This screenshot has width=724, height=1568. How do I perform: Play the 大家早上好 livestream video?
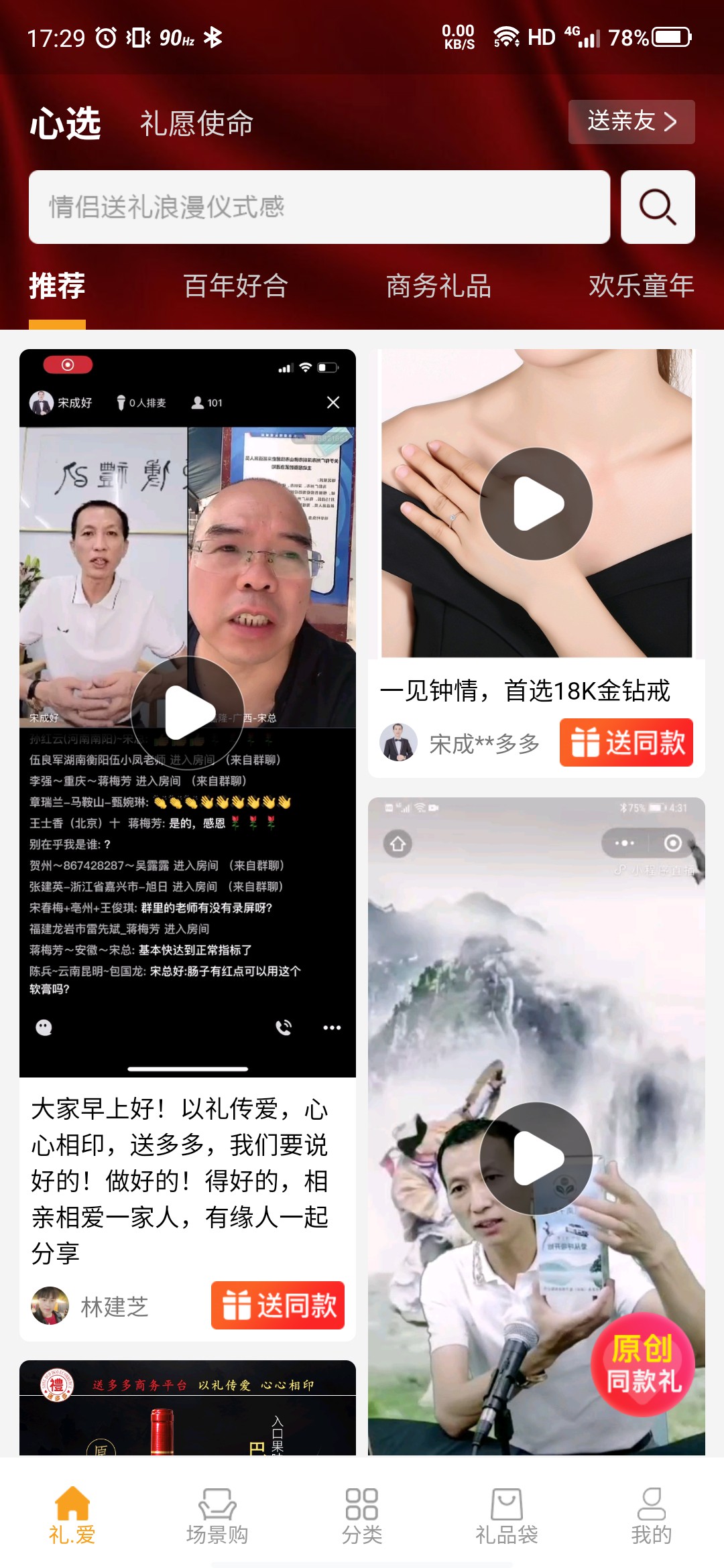click(x=187, y=712)
